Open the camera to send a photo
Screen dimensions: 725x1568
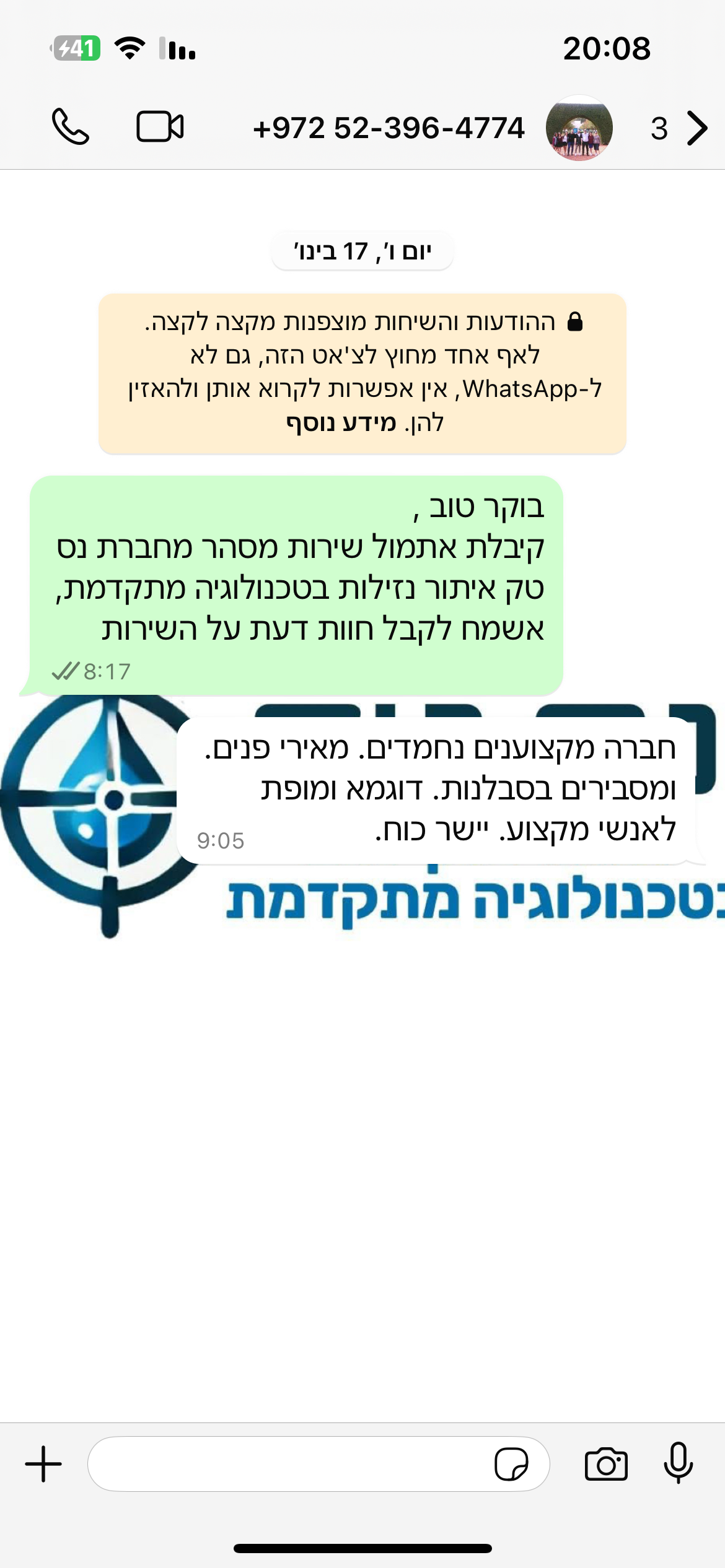[606, 1464]
